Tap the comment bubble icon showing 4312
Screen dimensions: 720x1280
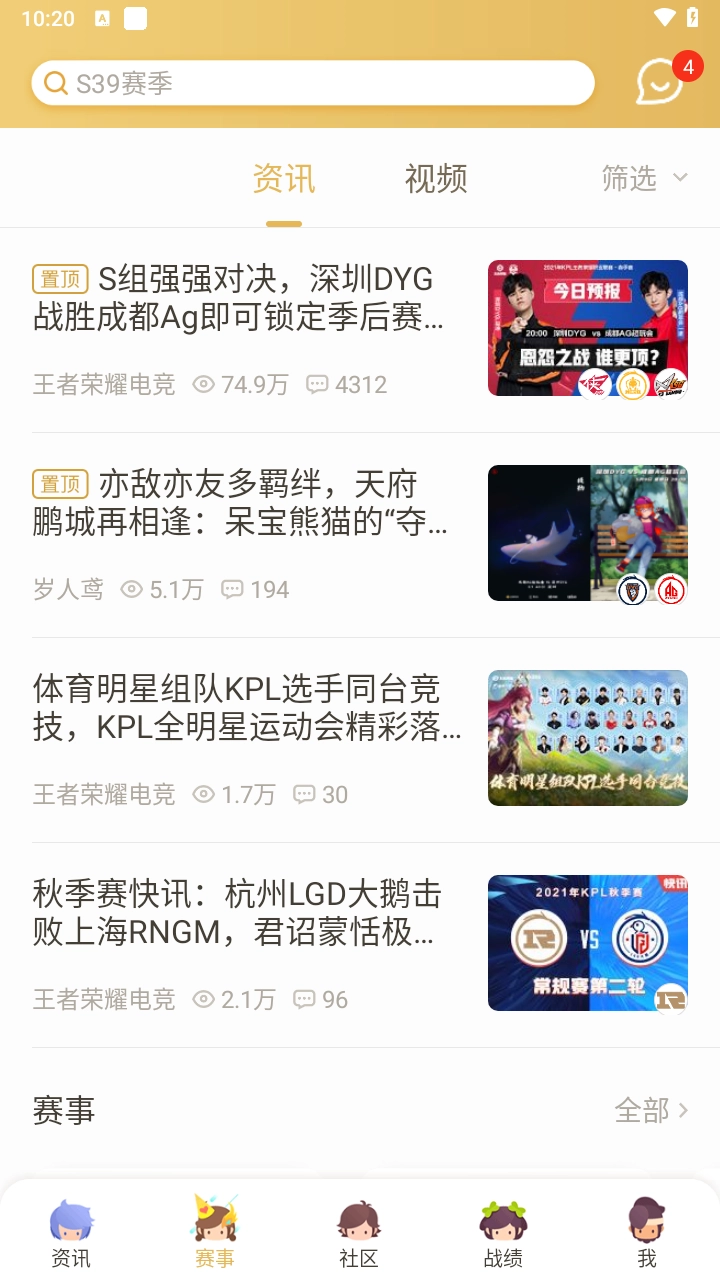[x=317, y=384]
